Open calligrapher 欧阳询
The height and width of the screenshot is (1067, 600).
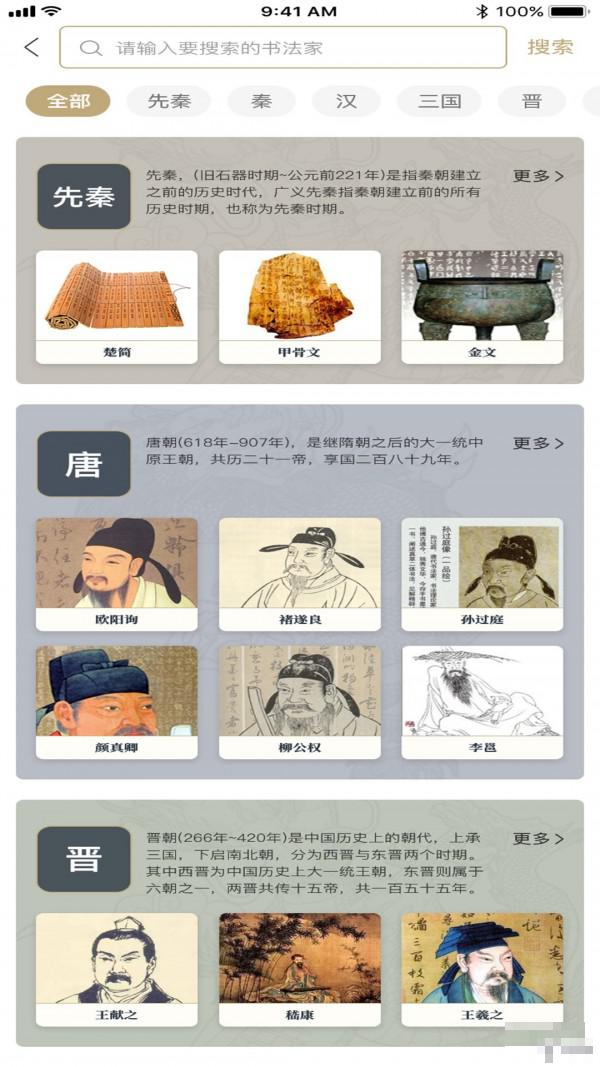tap(116, 573)
